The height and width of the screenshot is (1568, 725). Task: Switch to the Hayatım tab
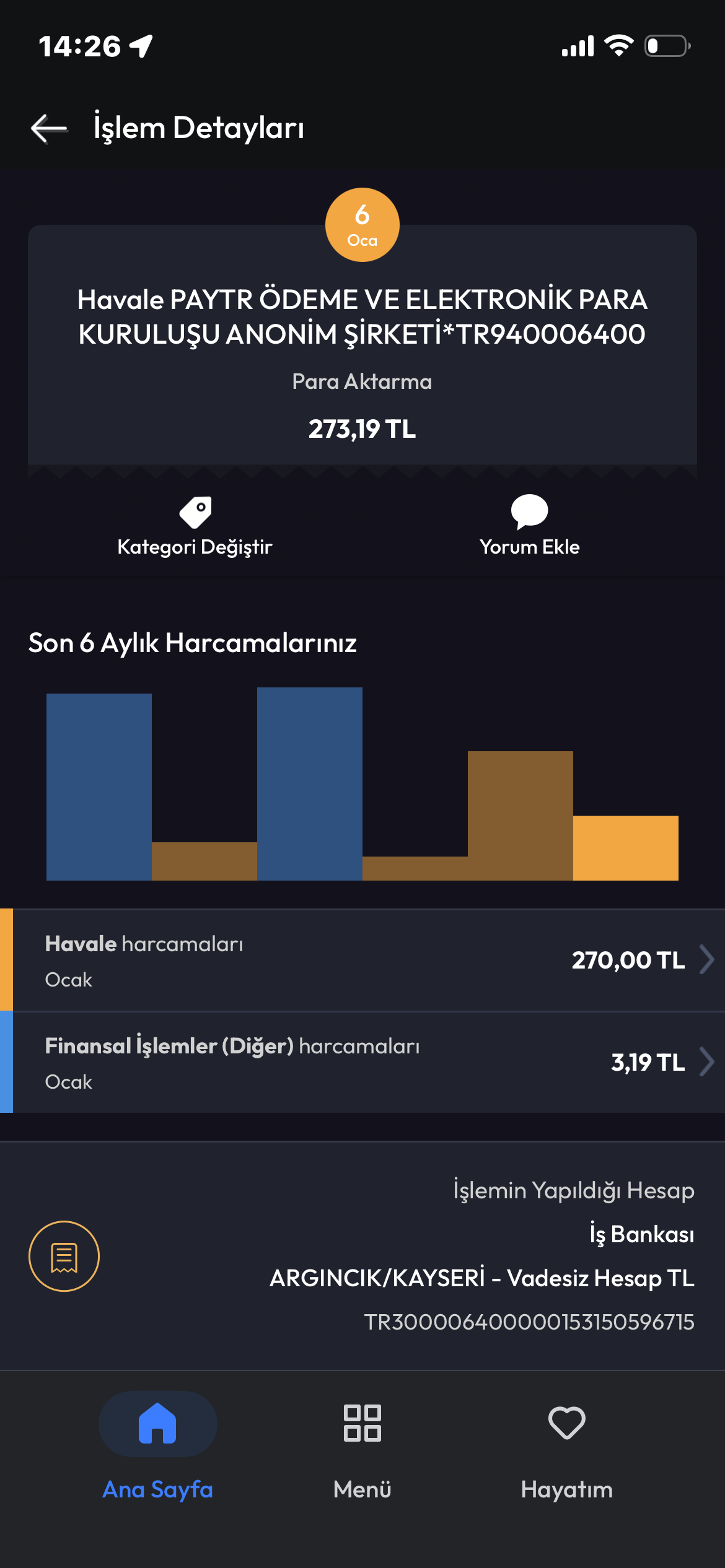click(x=566, y=1450)
